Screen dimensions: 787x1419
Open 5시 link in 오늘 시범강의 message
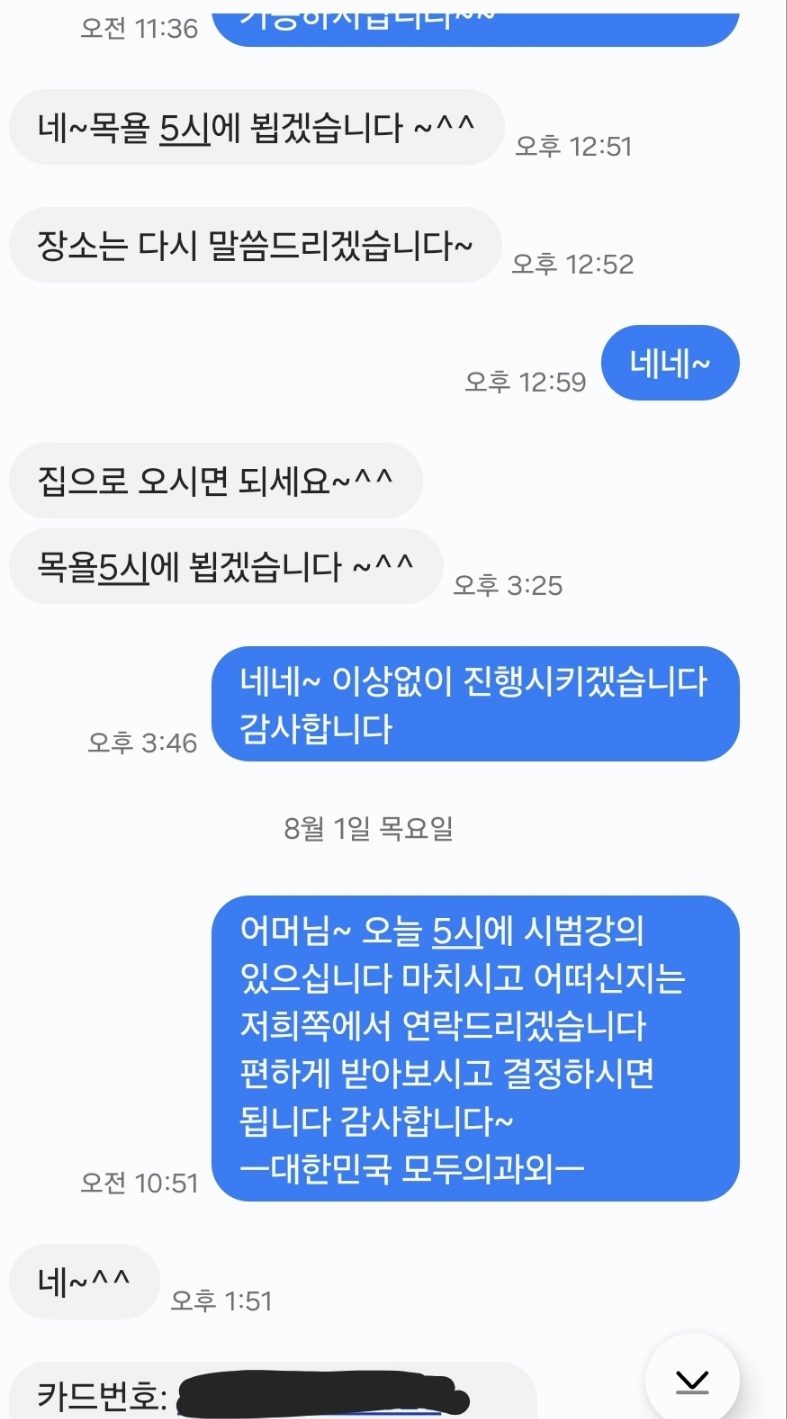coord(458,933)
